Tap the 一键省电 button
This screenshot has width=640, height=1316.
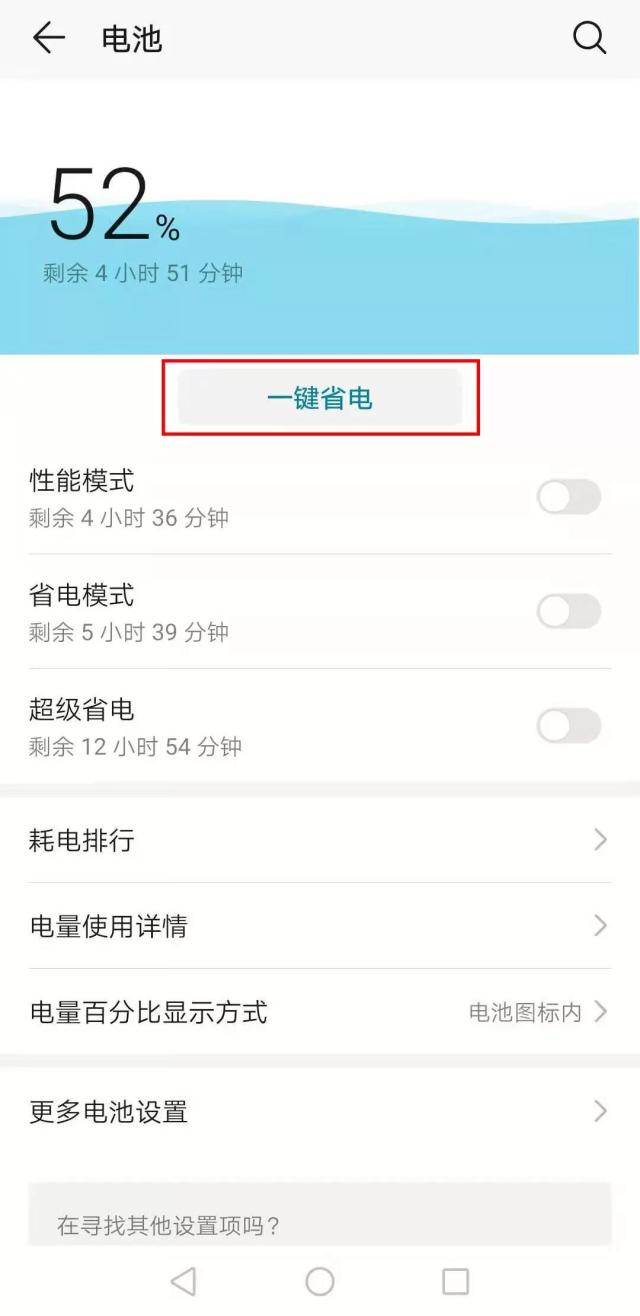[320, 398]
